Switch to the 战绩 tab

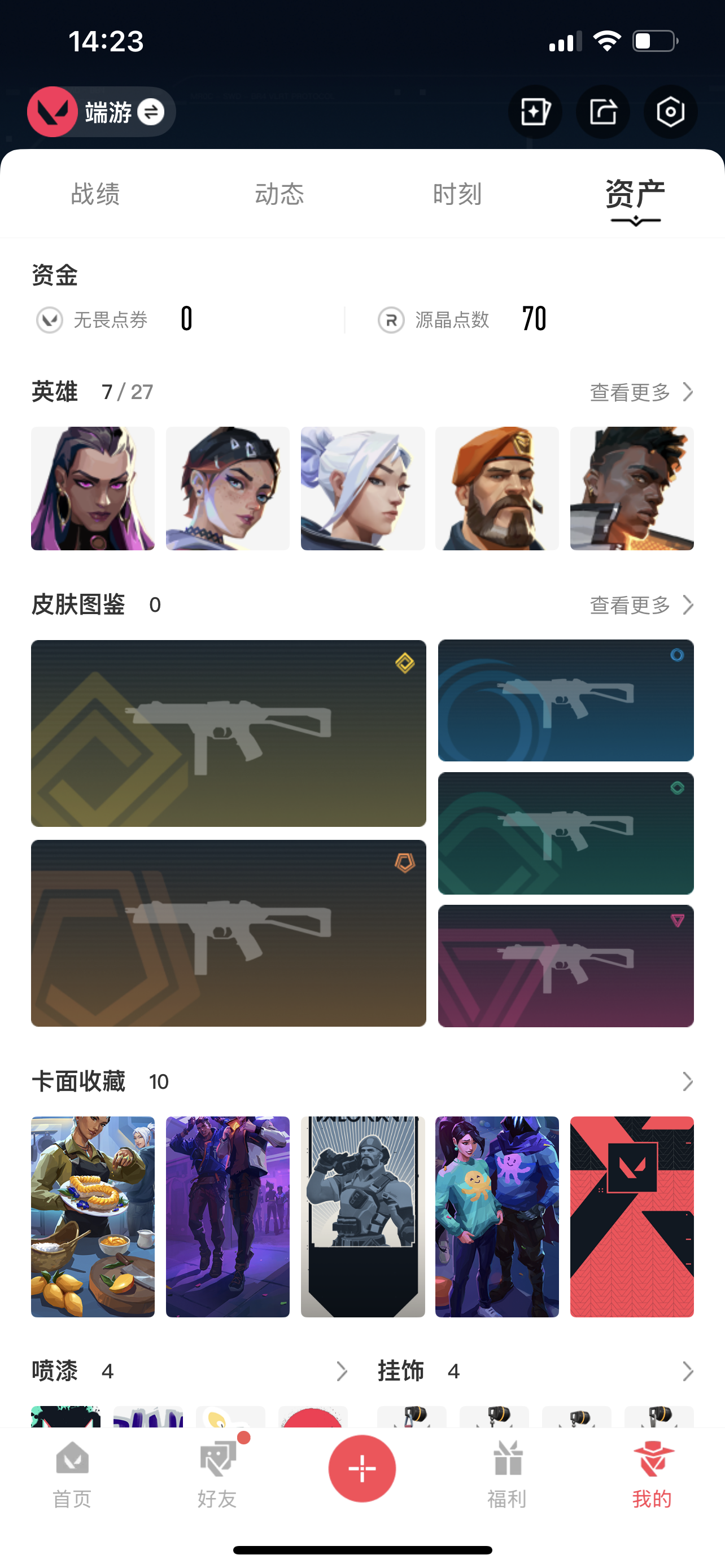[95, 194]
